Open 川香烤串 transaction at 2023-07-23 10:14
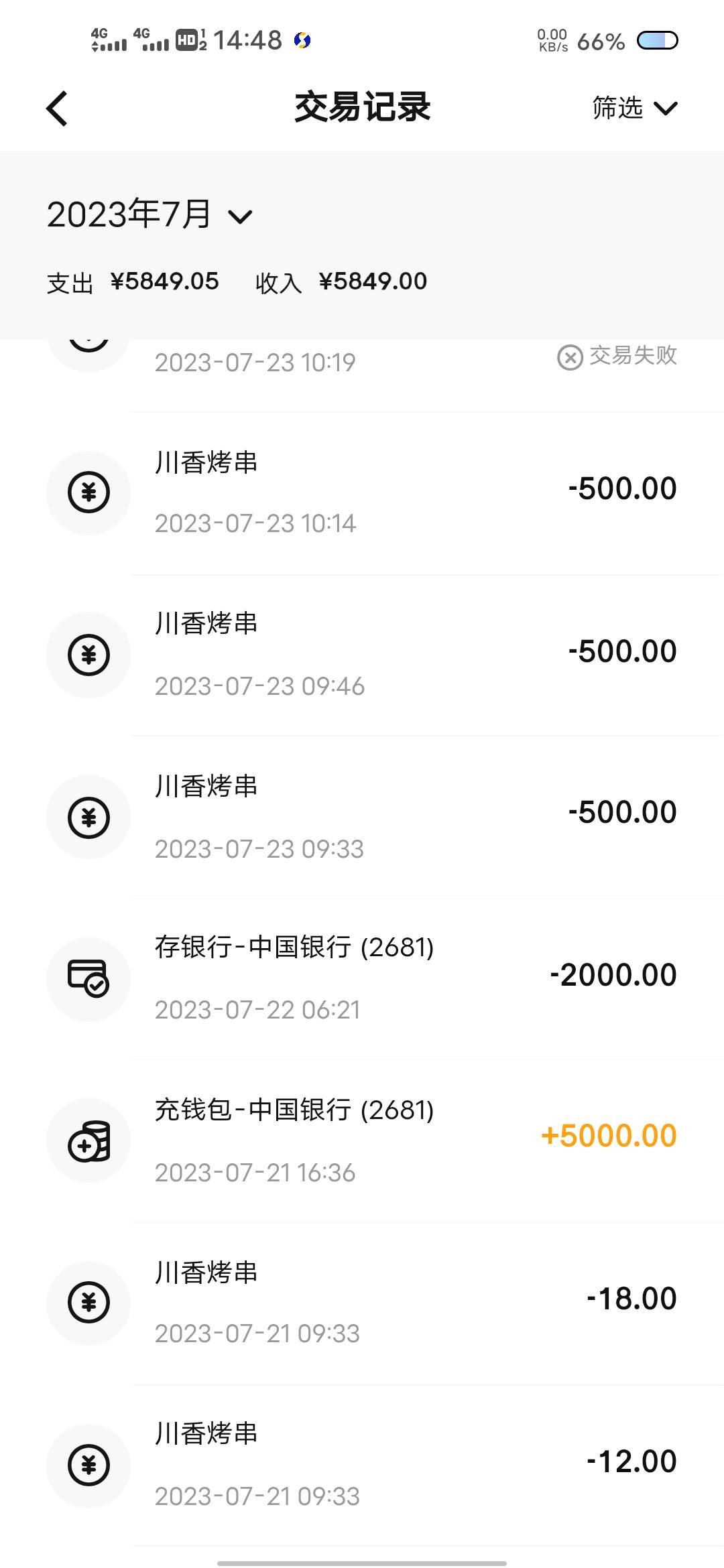The width and height of the screenshot is (724, 1568). click(x=362, y=493)
